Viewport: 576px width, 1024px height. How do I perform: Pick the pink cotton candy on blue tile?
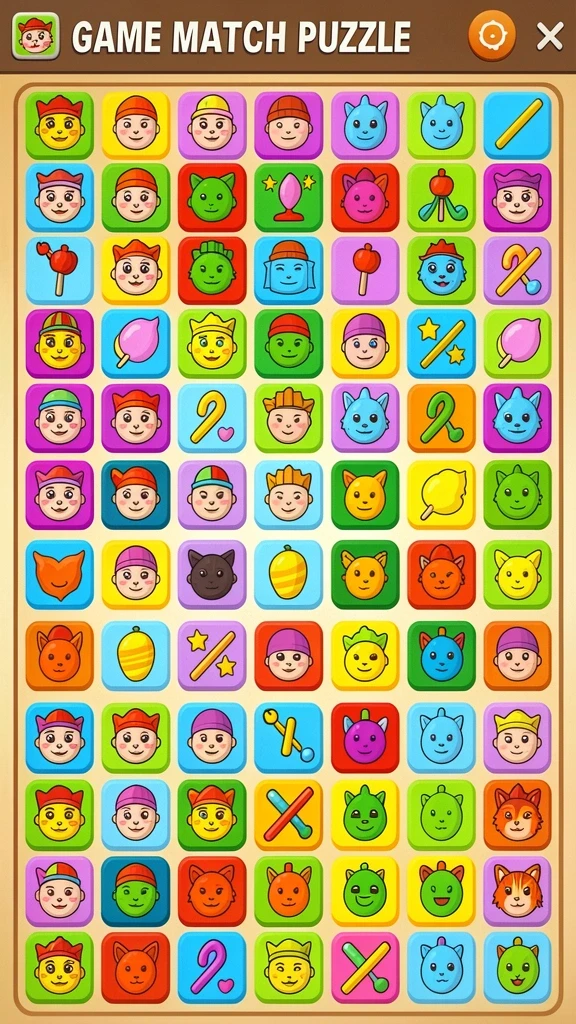coord(135,344)
